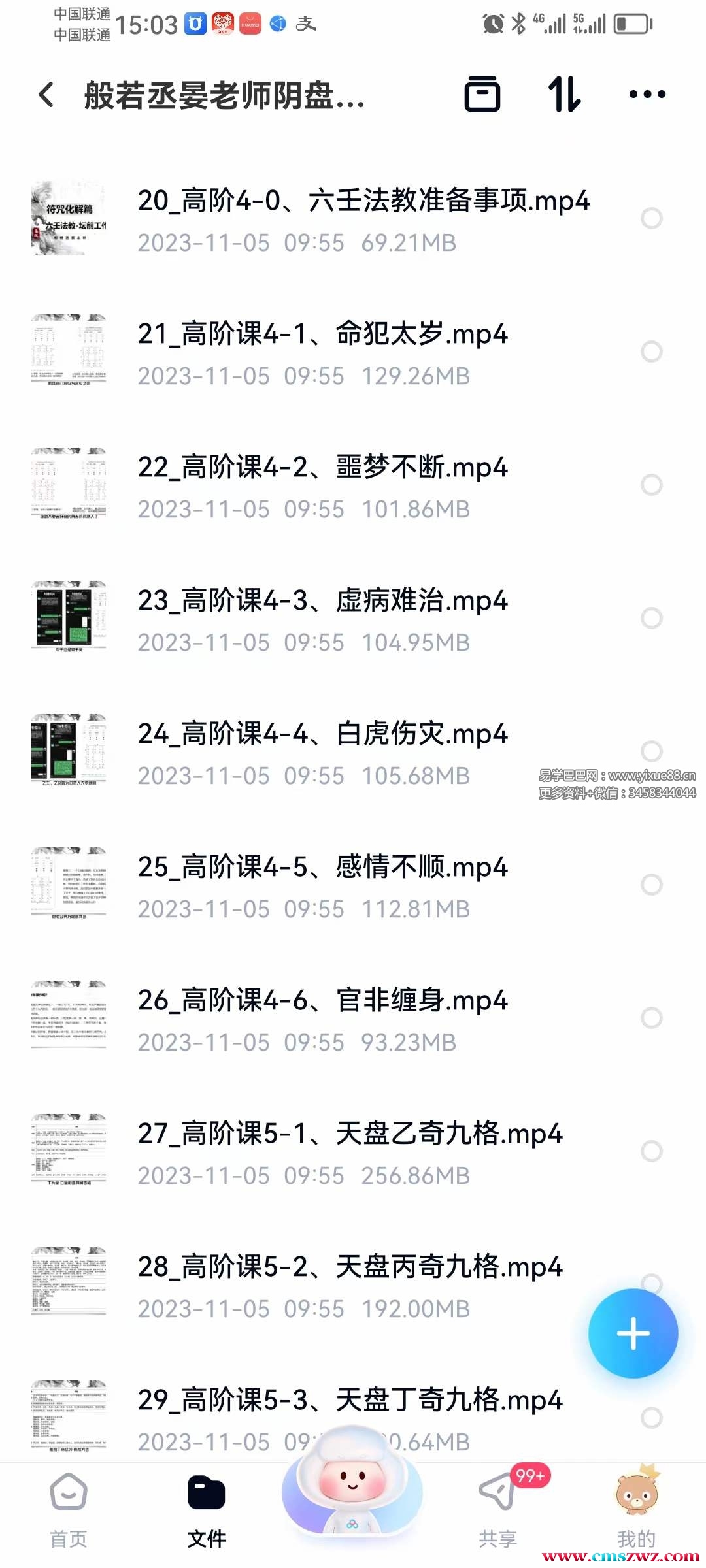The width and height of the screenshot is (706, 1568).
Task: Switch to the 文件 tab
Action: [207, 1511]
